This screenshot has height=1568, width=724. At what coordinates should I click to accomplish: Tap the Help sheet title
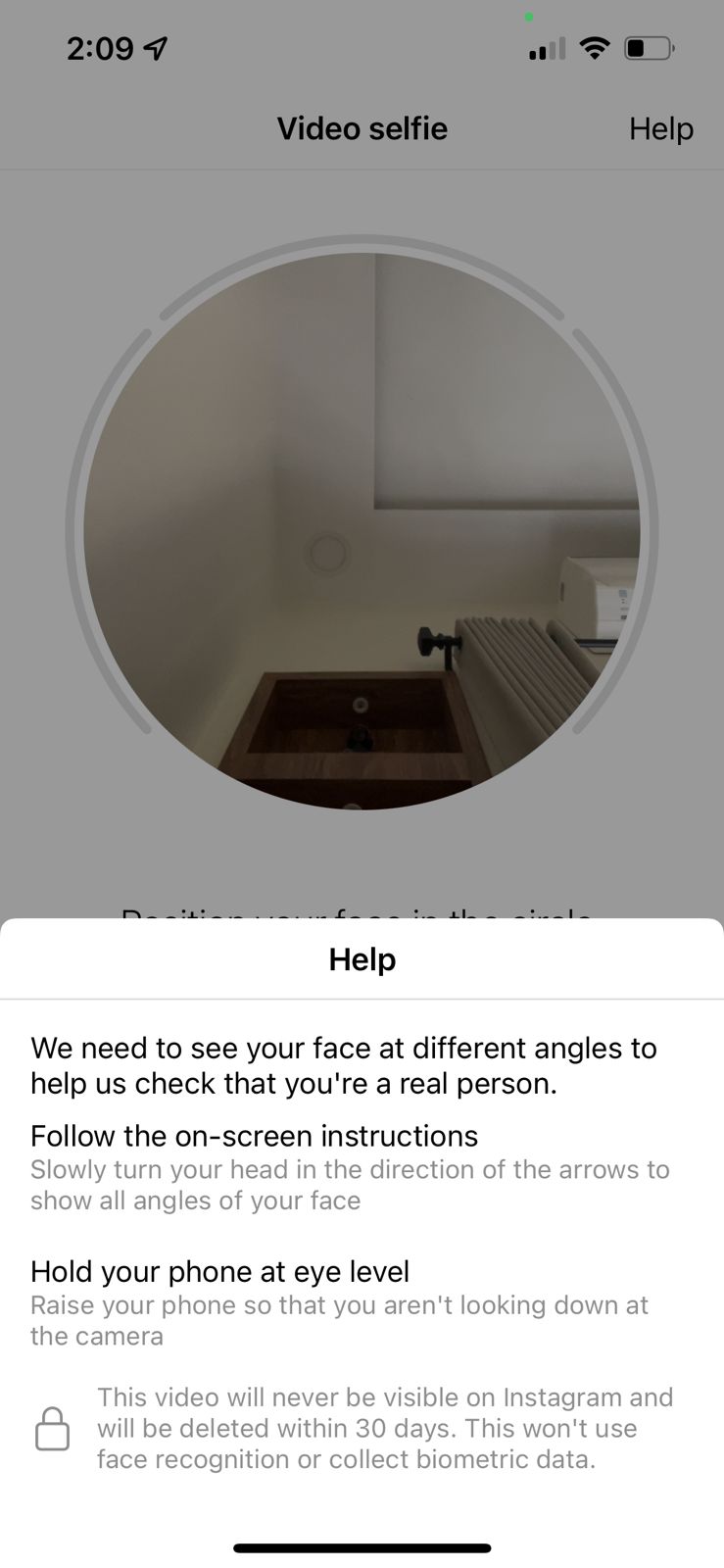coord(362,958)
